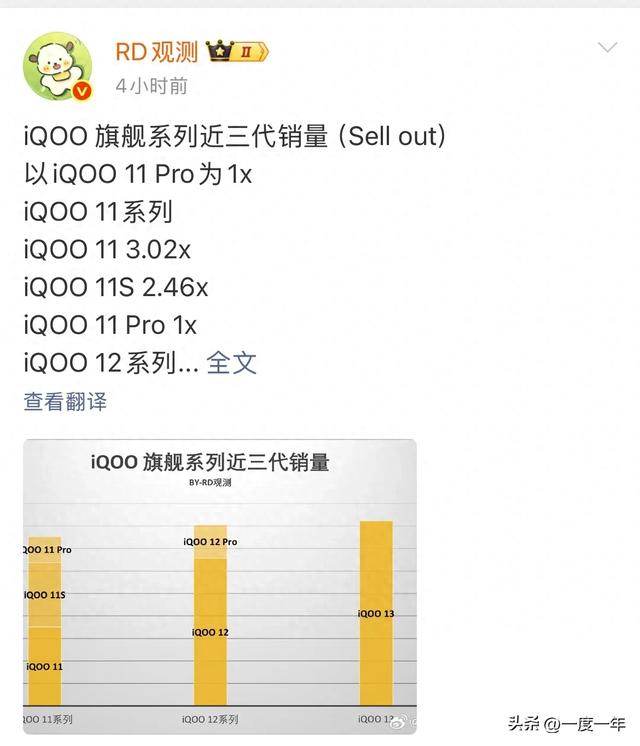Tap the RD观测 username

[x=156, y=52]
